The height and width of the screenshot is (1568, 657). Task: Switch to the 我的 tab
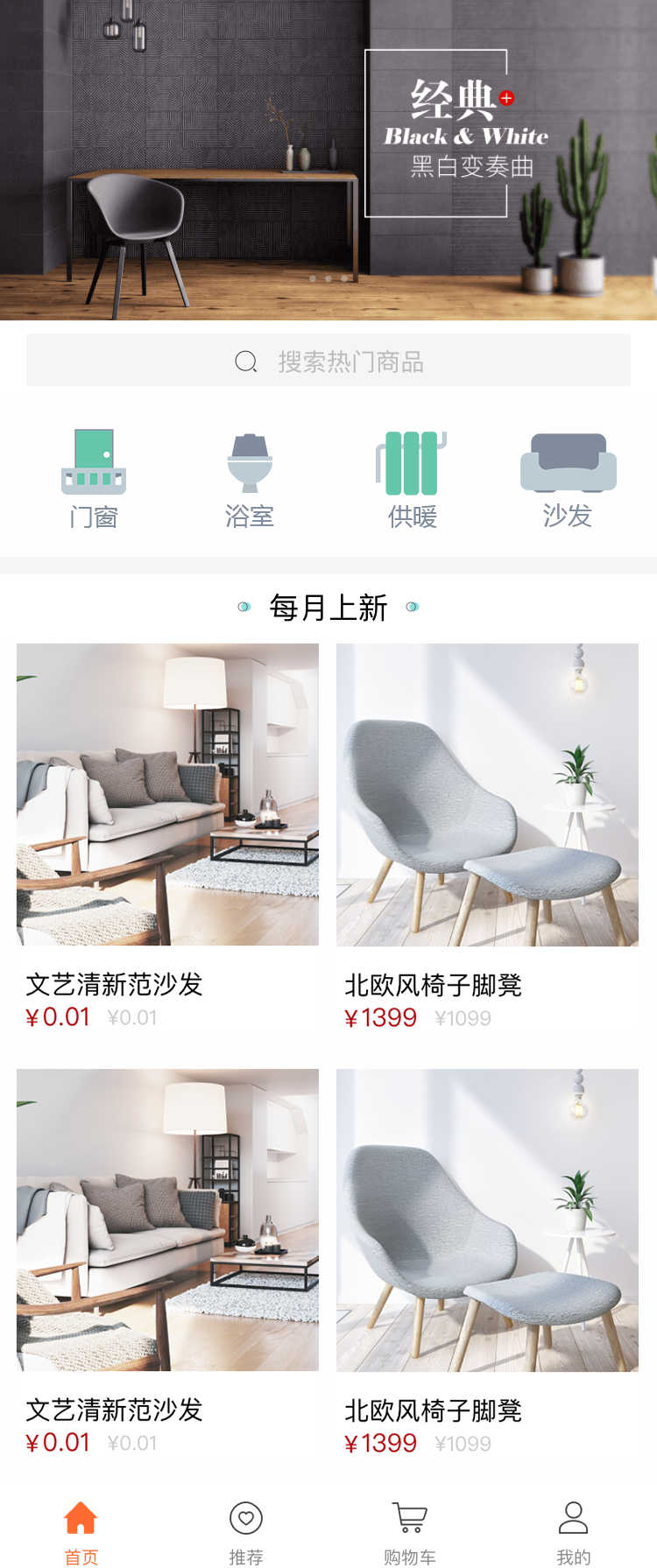click(x=574, y=1531)
